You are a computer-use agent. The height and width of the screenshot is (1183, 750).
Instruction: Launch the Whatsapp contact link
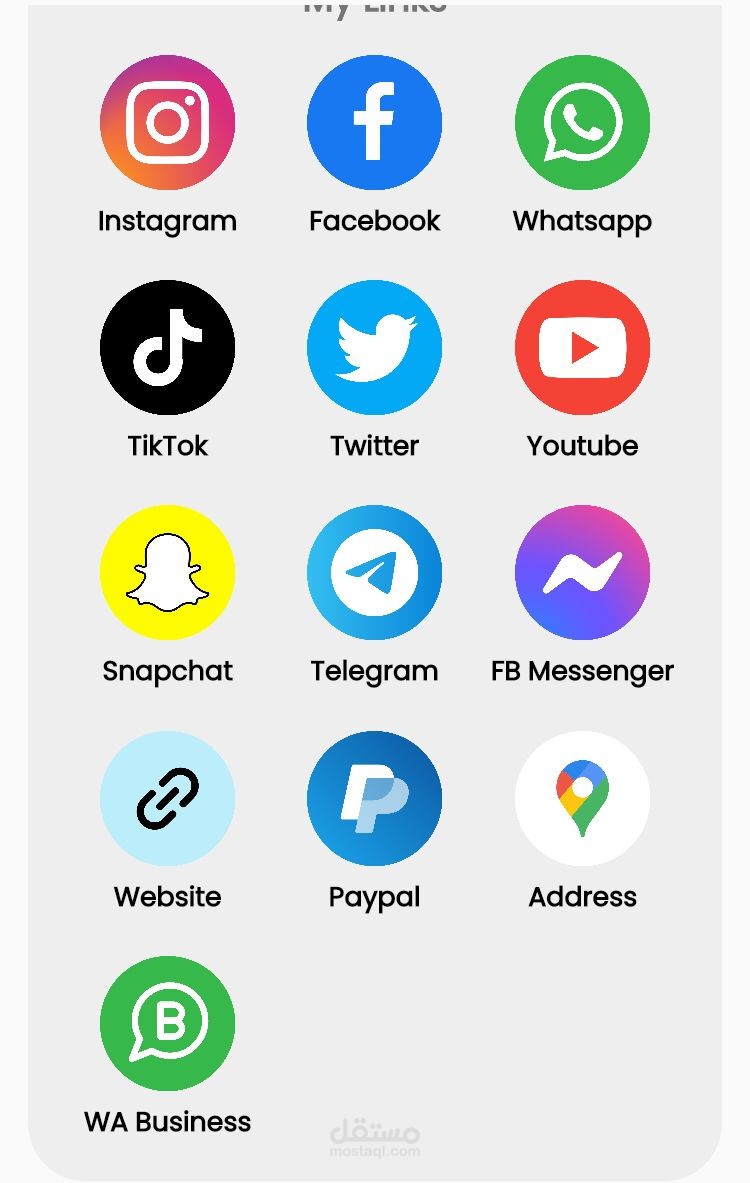coord(582,123)
